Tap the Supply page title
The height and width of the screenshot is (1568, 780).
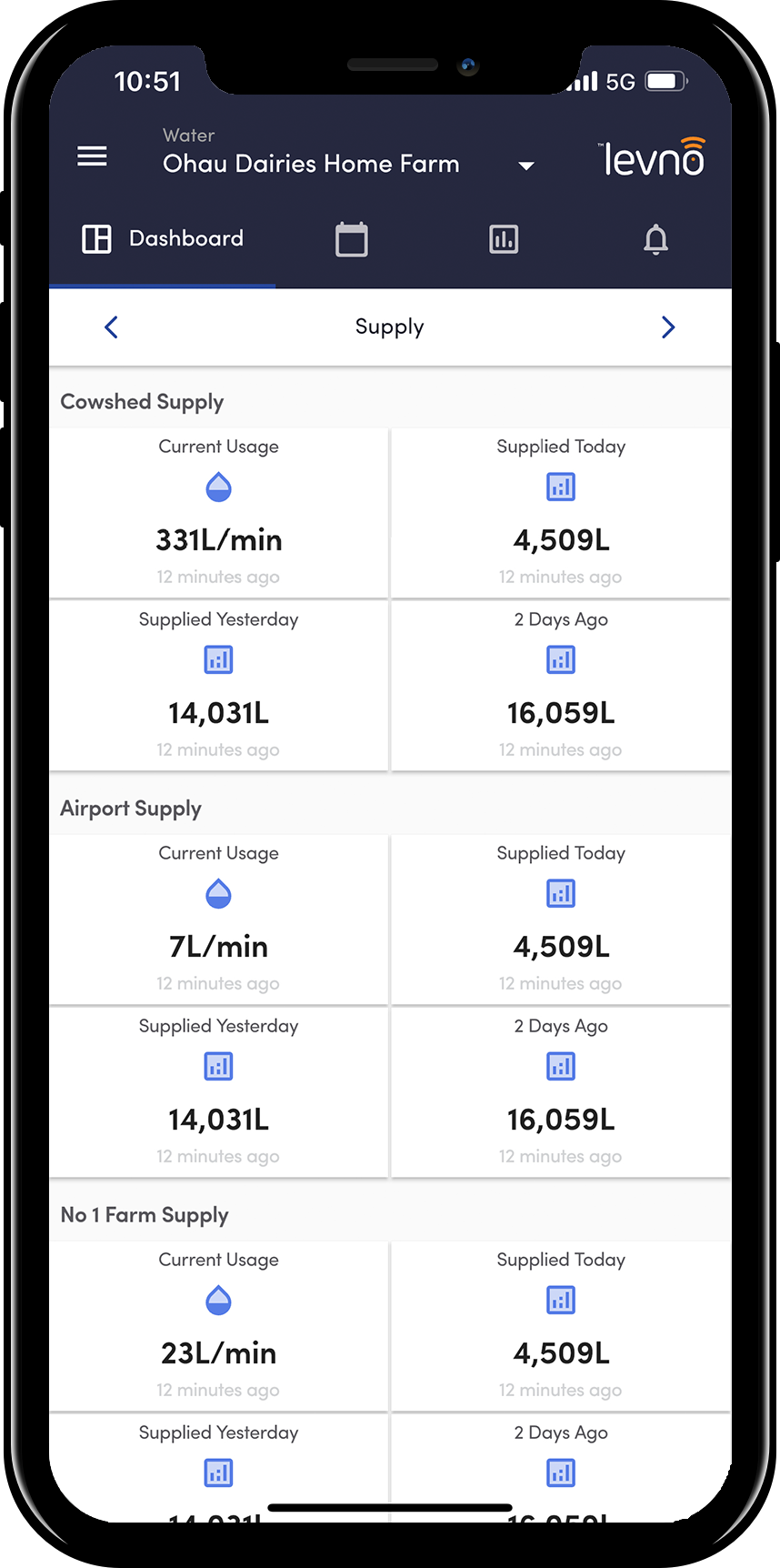click(x=389, y=327)
